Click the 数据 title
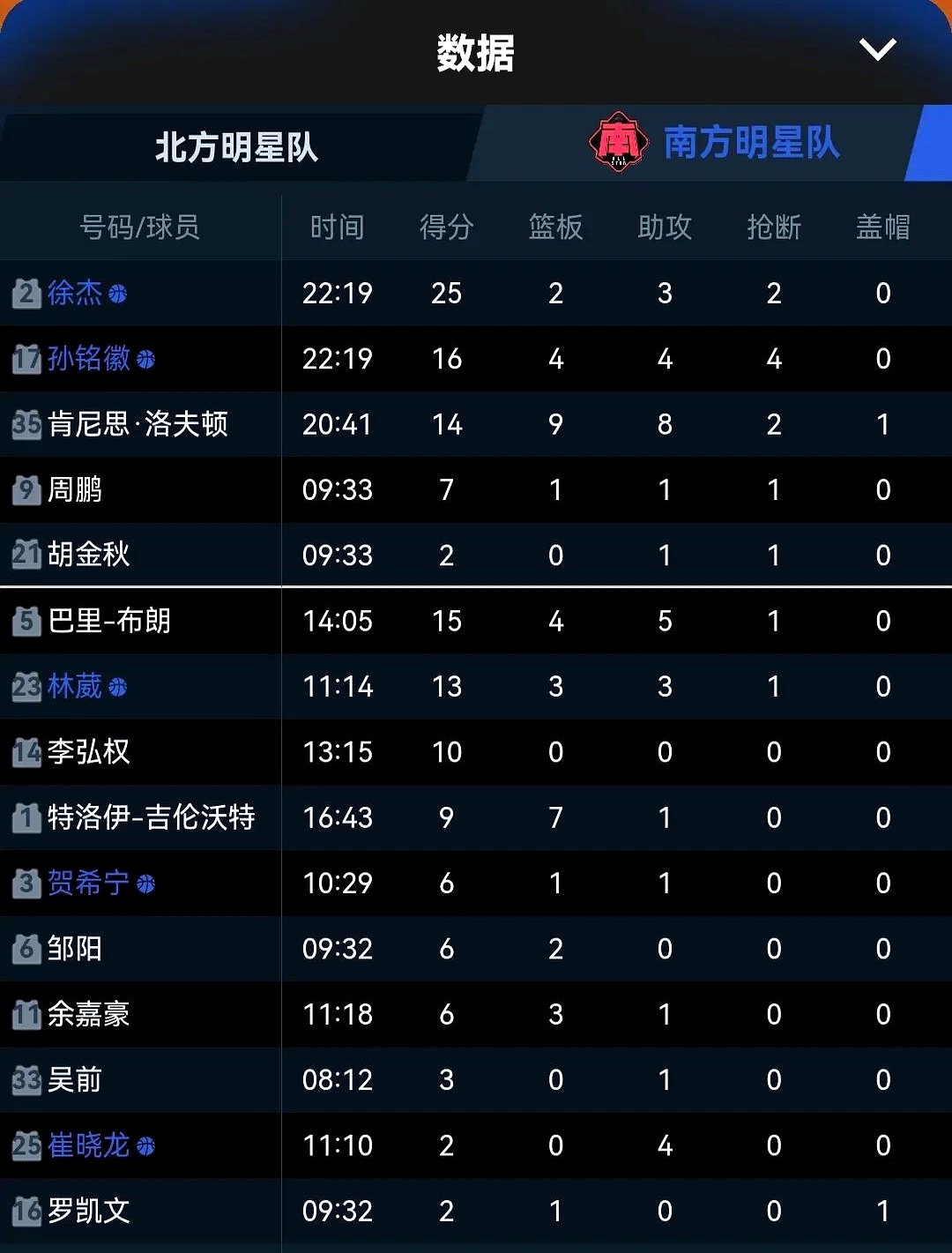Image resolution: width=952 pixels, height=1253 pixels. [476, 50]
